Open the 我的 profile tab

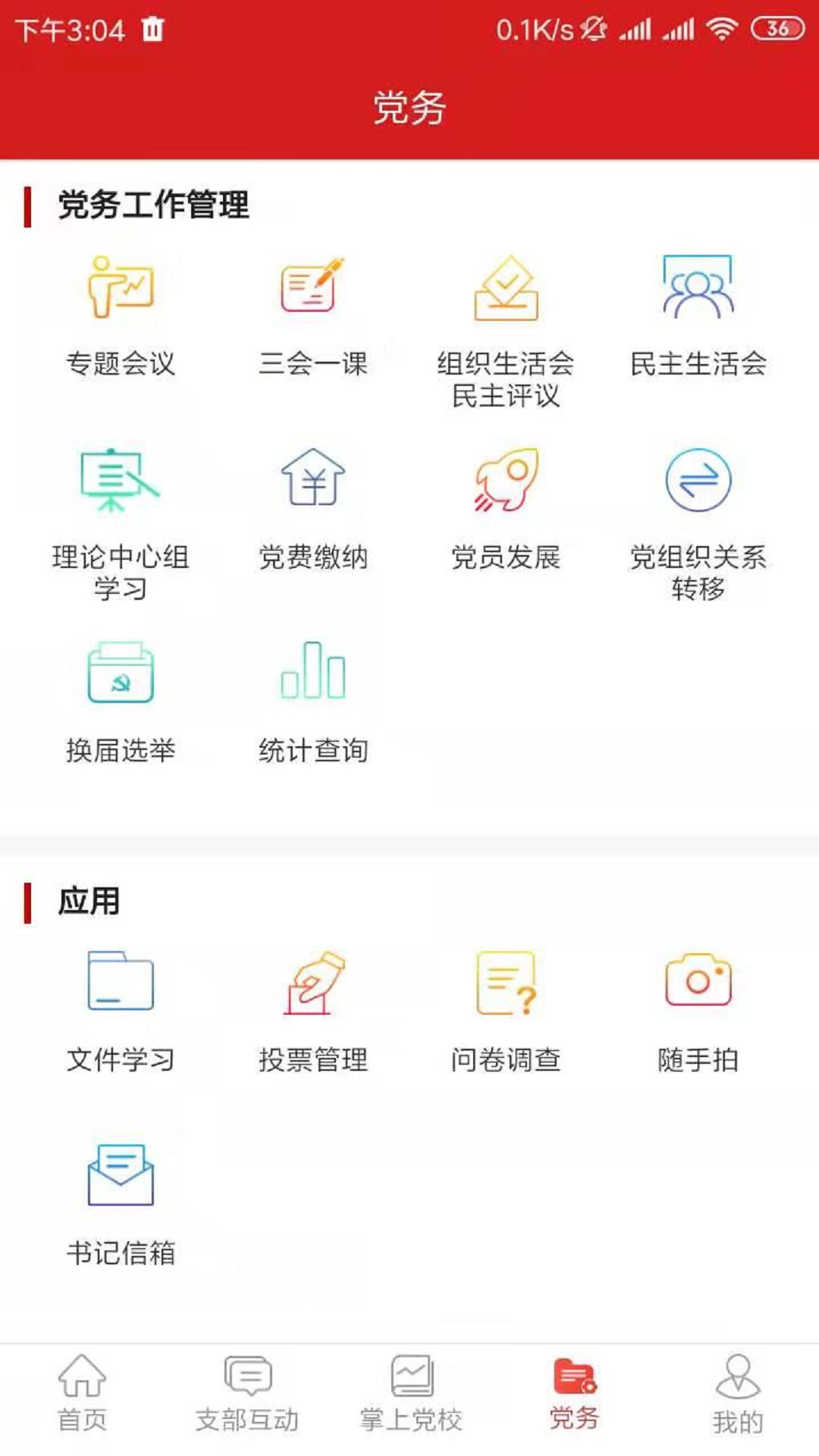pos(738,1394)
